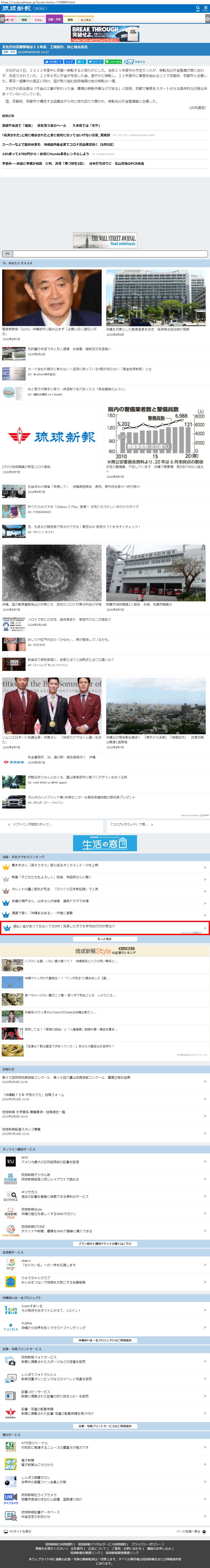Viewport: 210px width, 1568px height.
Task: Select the エンタメ tab
Action: point(86,19)
